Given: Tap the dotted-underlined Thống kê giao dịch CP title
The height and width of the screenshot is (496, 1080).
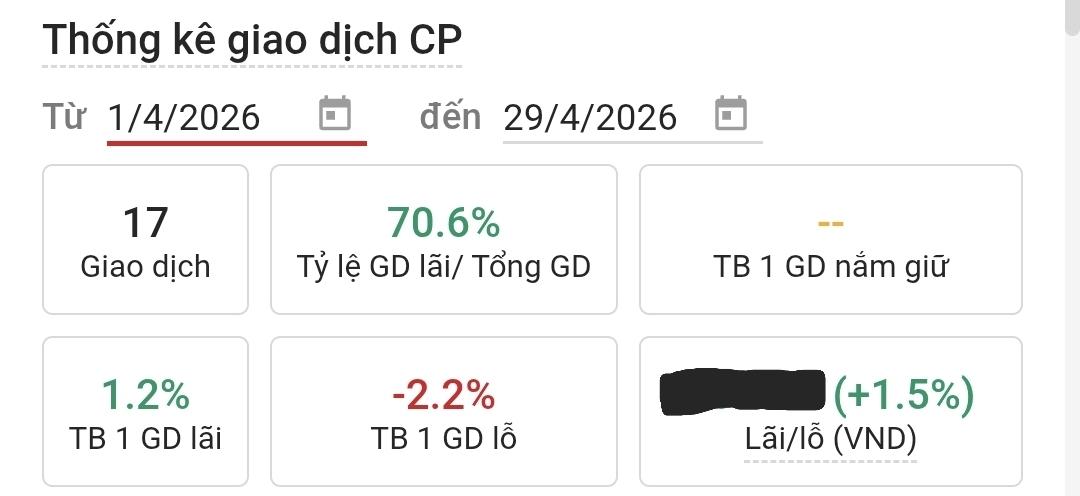Looking at the screenshot, I should [x=252, y=41].
